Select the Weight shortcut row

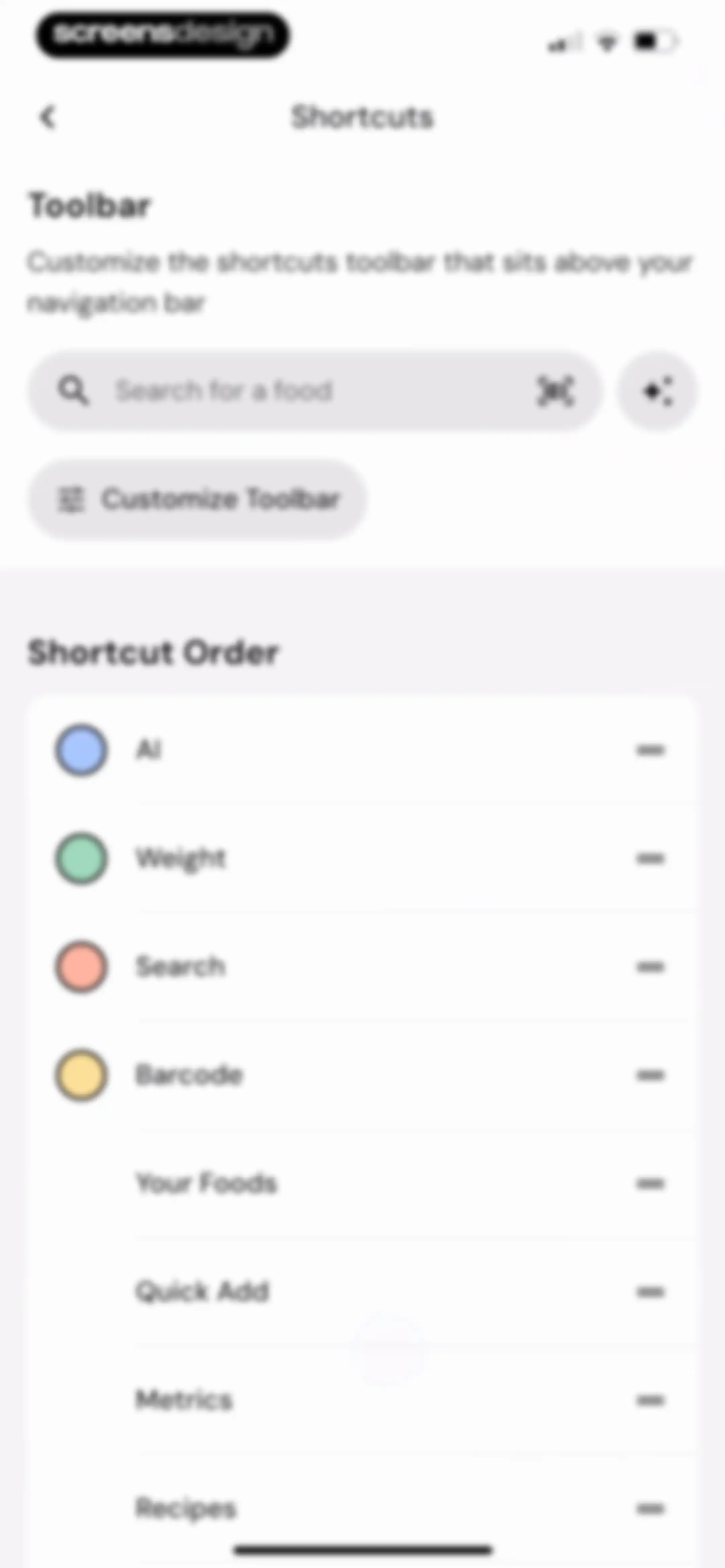click(362, 858)
